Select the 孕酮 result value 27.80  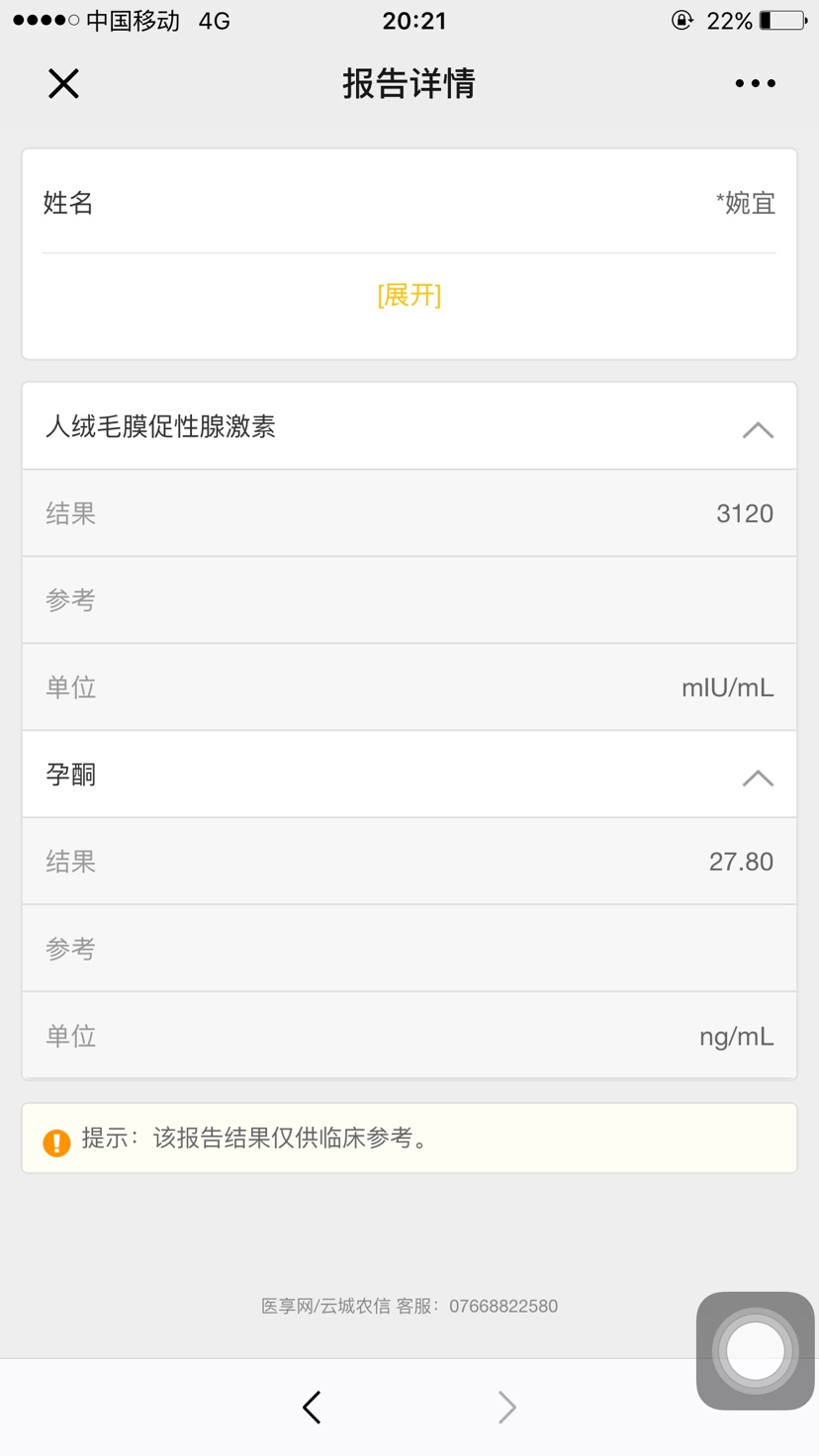(744, 861)
